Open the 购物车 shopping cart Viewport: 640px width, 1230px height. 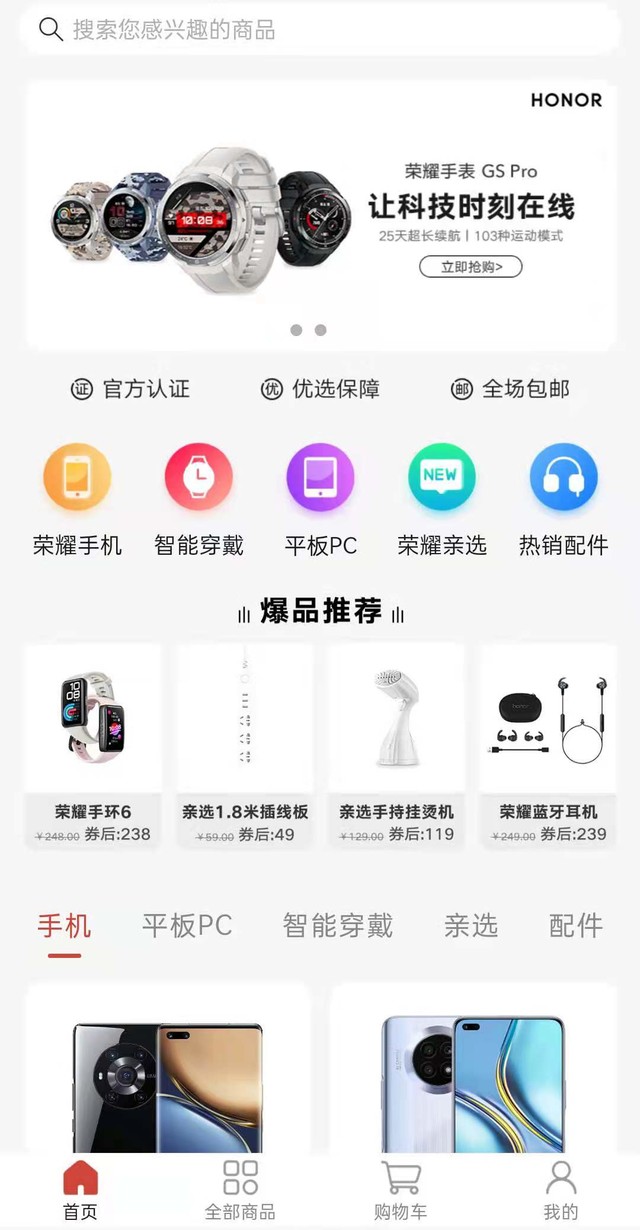coord(400,1190)
